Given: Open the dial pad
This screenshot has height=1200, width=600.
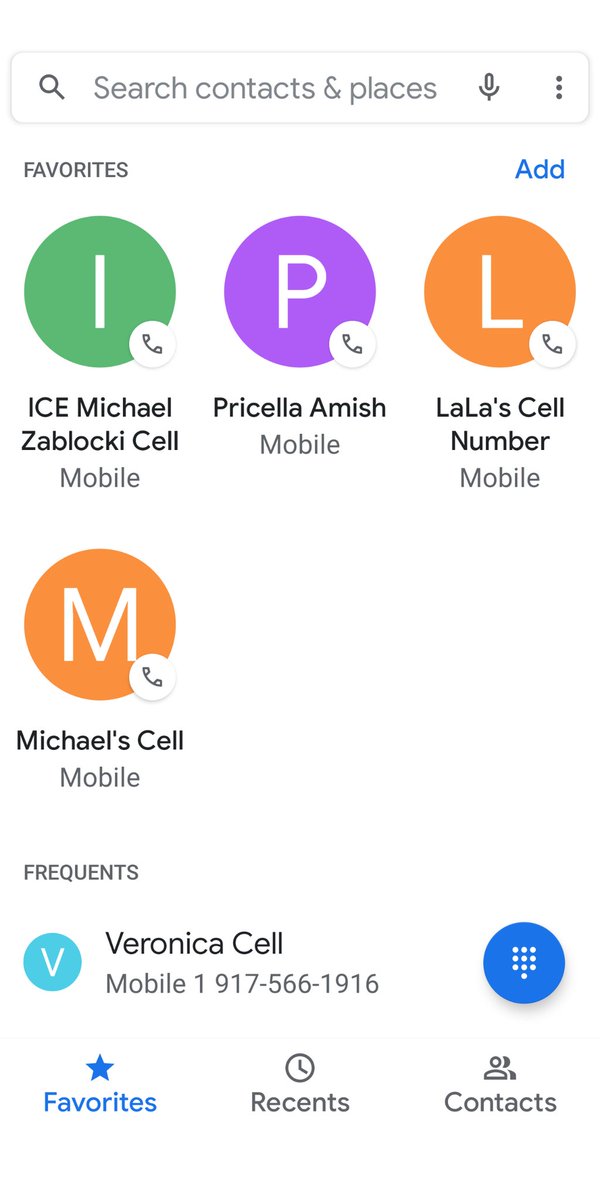Looking at the screenshot, I should tap(524, 962).
